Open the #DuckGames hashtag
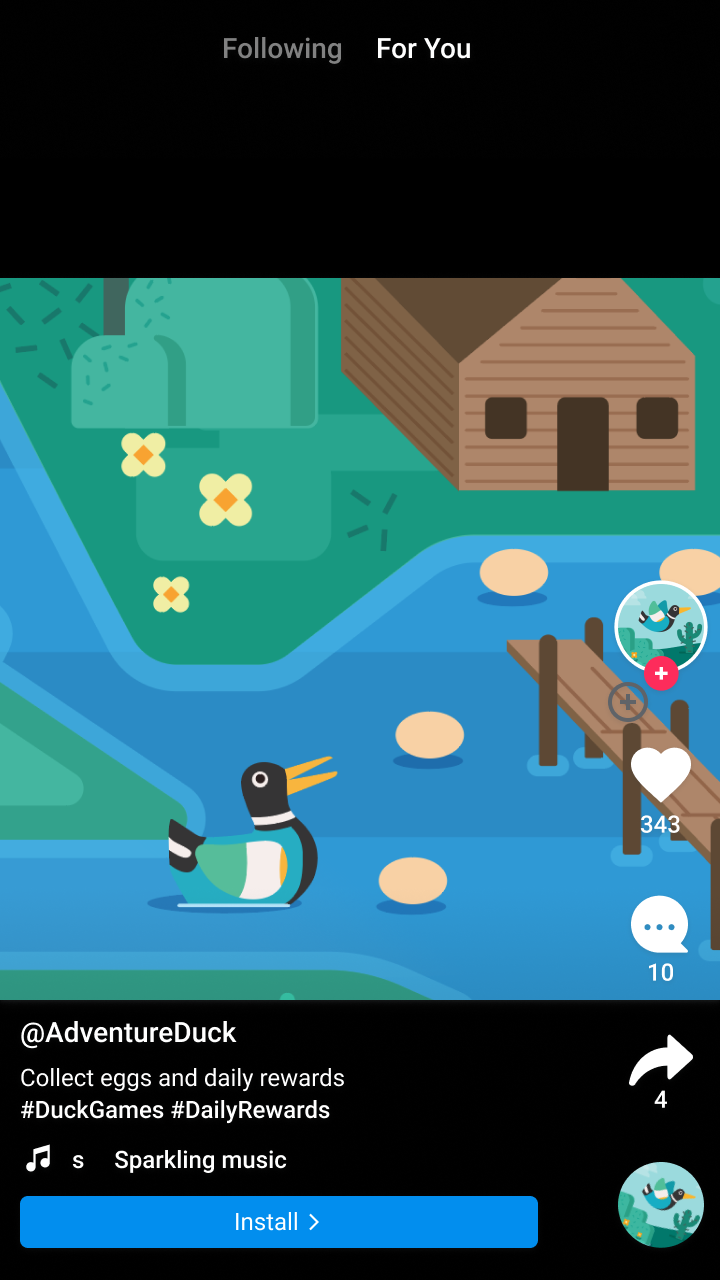This screenshot has width=720, height=1280. coord(92,1110)
